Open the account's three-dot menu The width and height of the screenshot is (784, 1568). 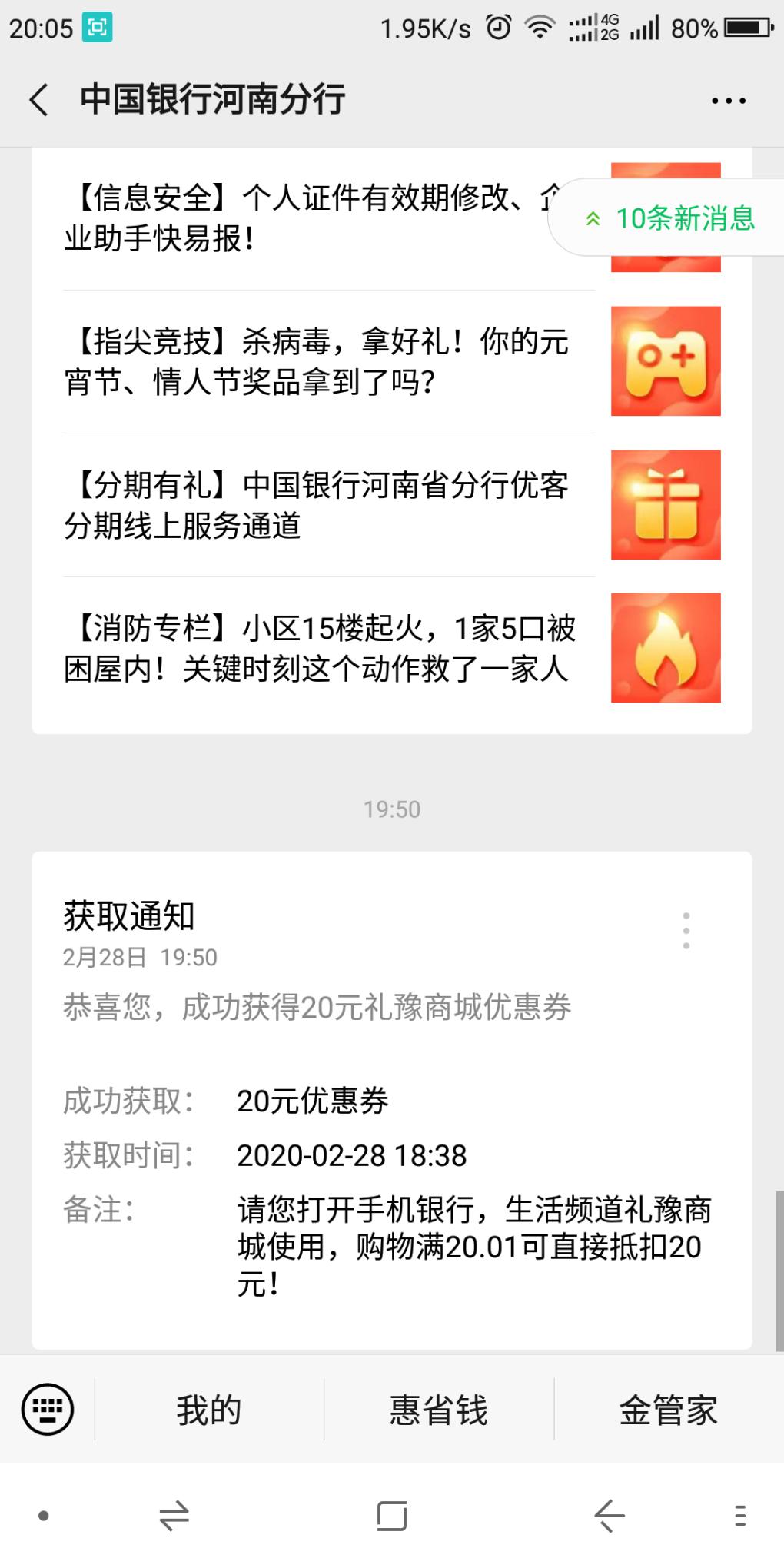pos(728,100)
